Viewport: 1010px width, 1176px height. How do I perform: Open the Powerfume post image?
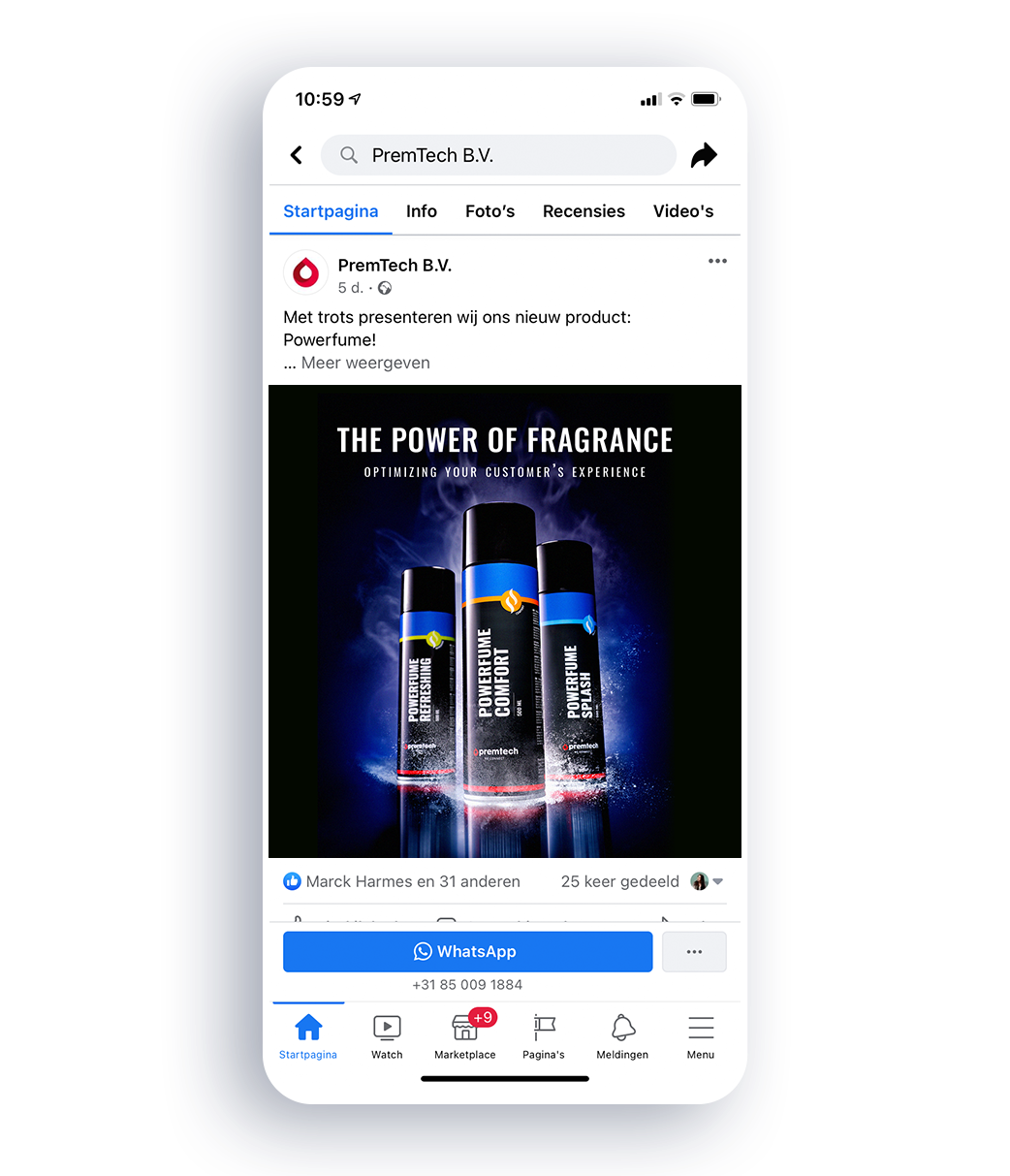click(x=504, y=620)
